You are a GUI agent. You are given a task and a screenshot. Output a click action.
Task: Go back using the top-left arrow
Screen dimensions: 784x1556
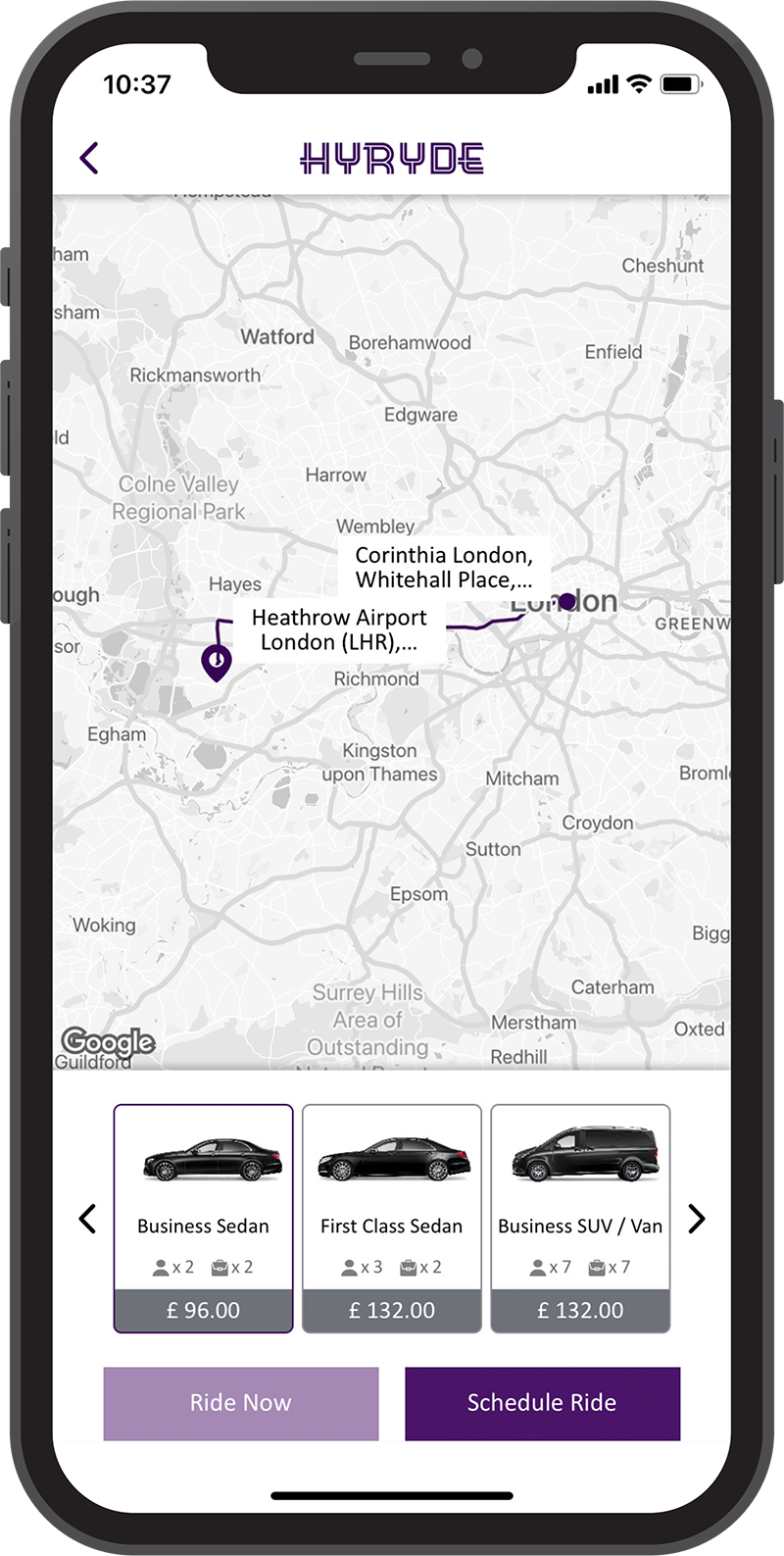[x=89, y=158]
